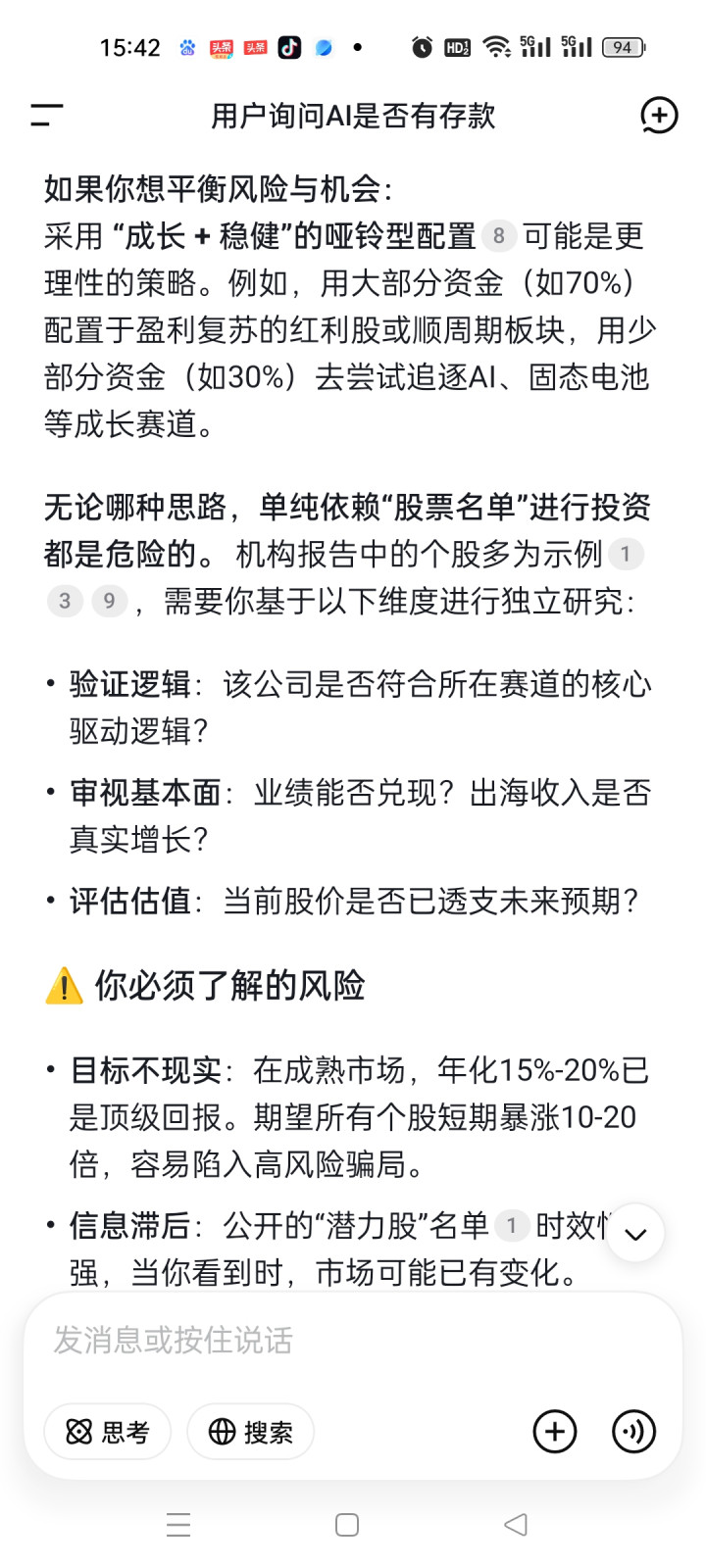Toggle the 思考 thinking mode
This screenshot has width=706, height=1568.
108,1432
